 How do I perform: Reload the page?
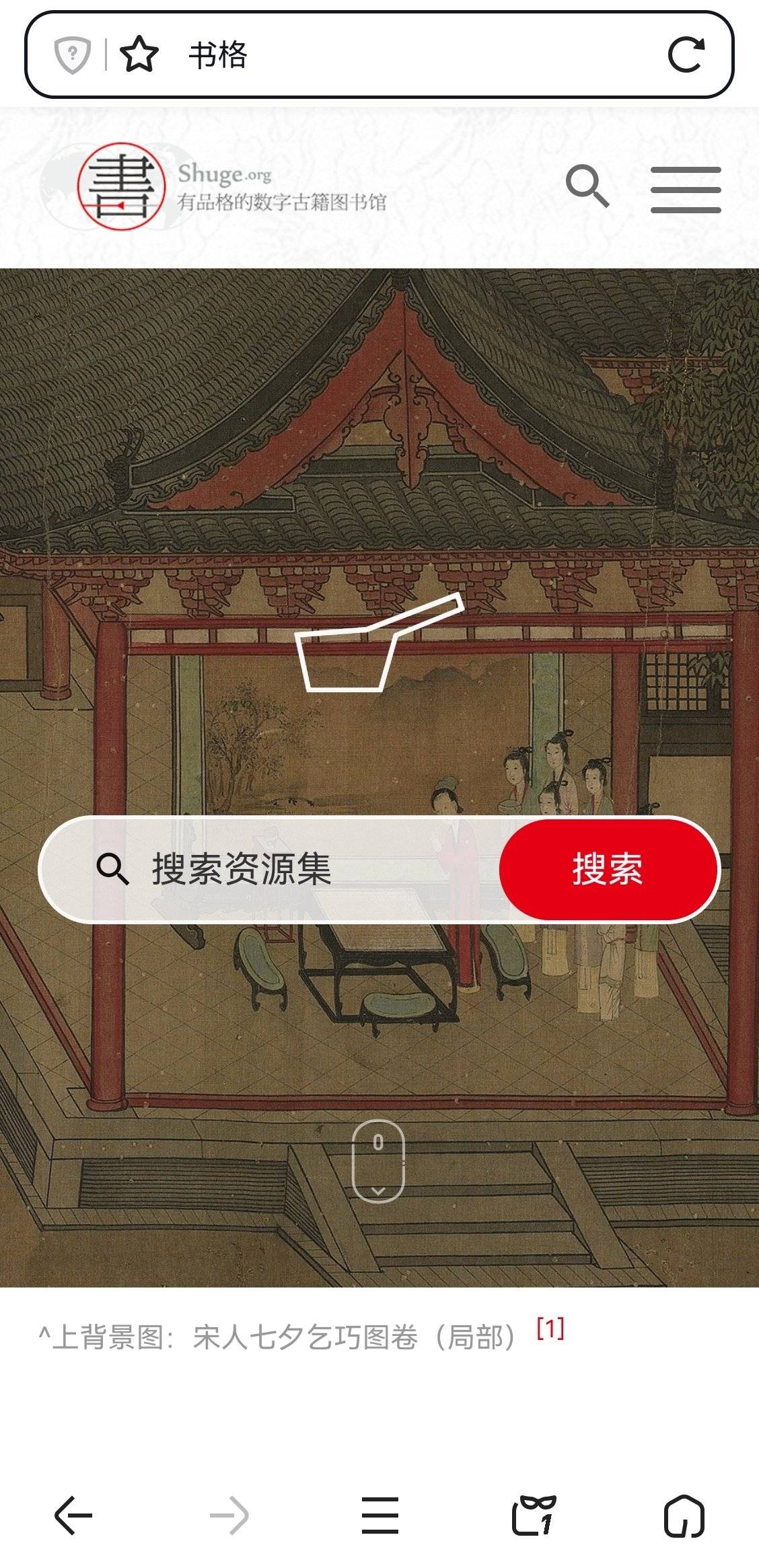pyautogui.click(x=686, y=54)
